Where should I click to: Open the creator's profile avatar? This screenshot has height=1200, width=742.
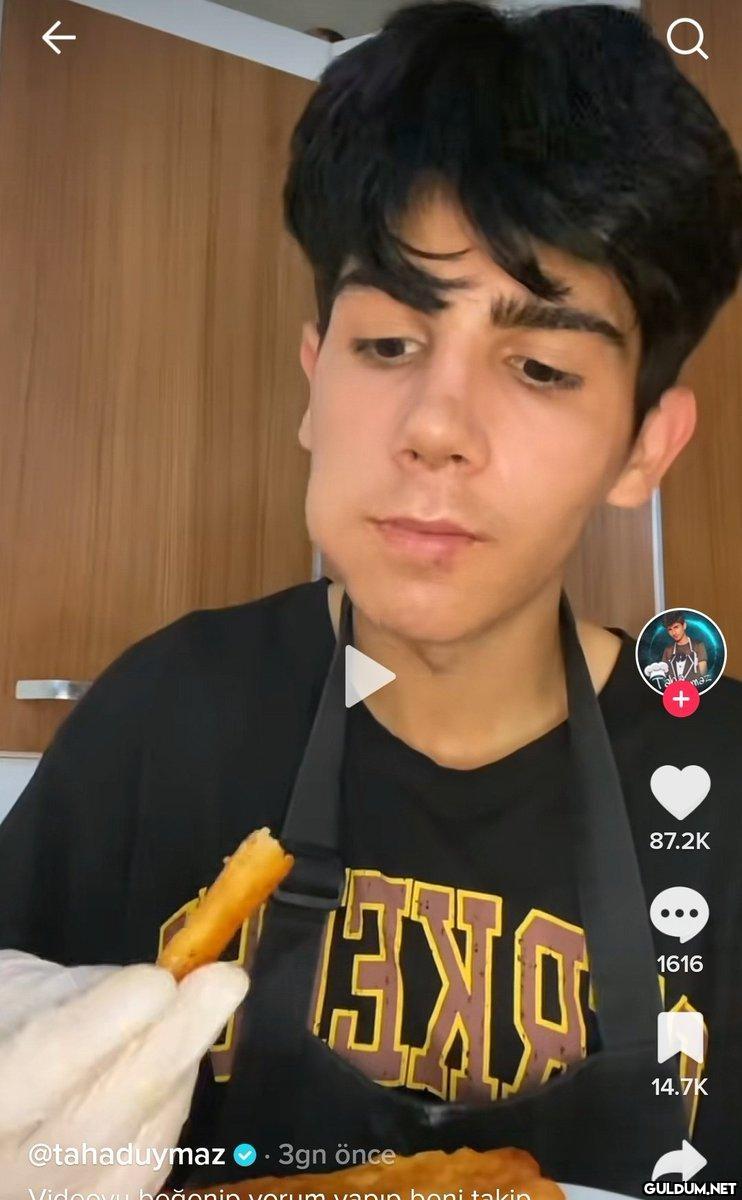[x=681, y=652]
